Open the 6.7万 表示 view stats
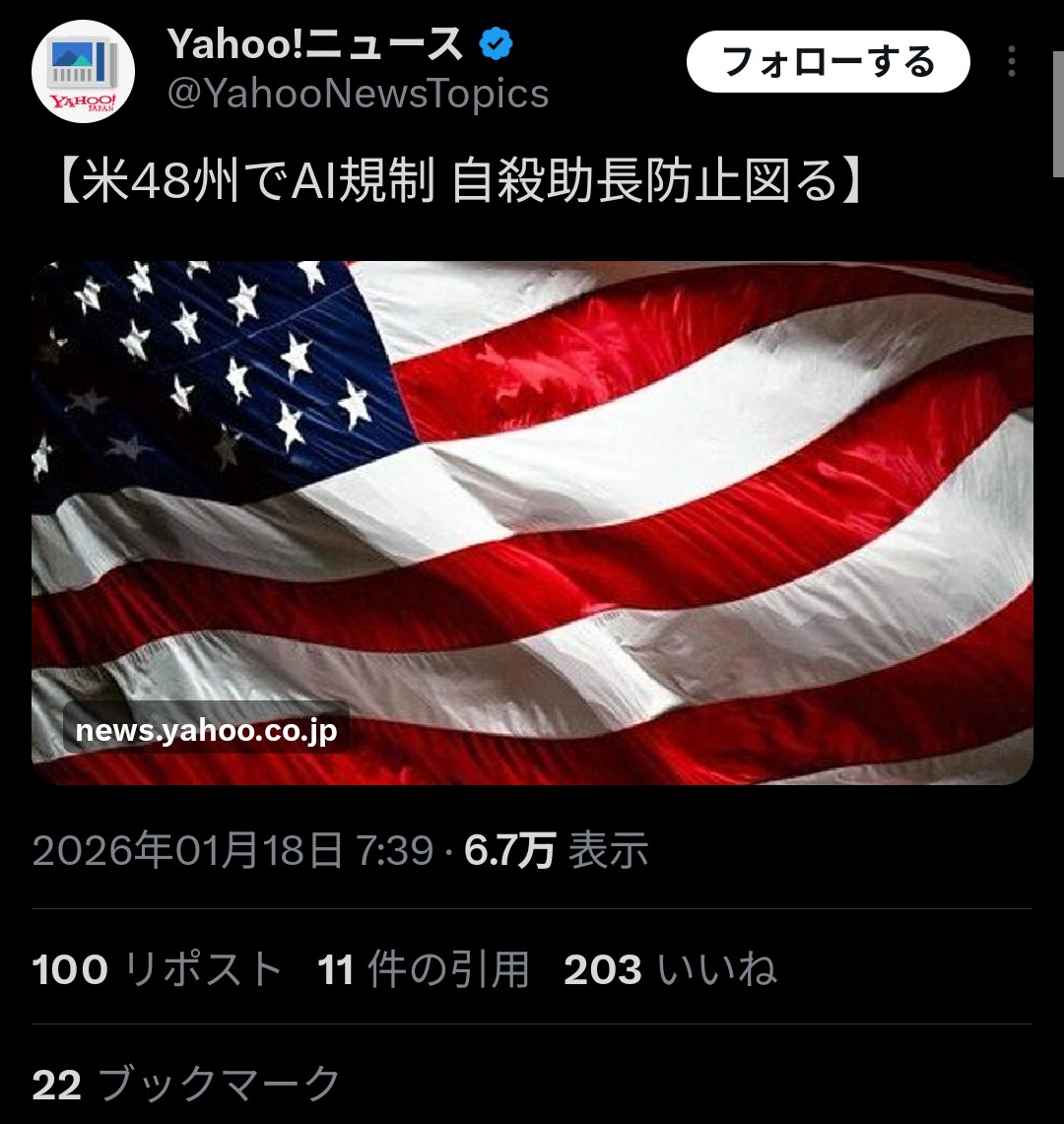 tap(557, 850)
